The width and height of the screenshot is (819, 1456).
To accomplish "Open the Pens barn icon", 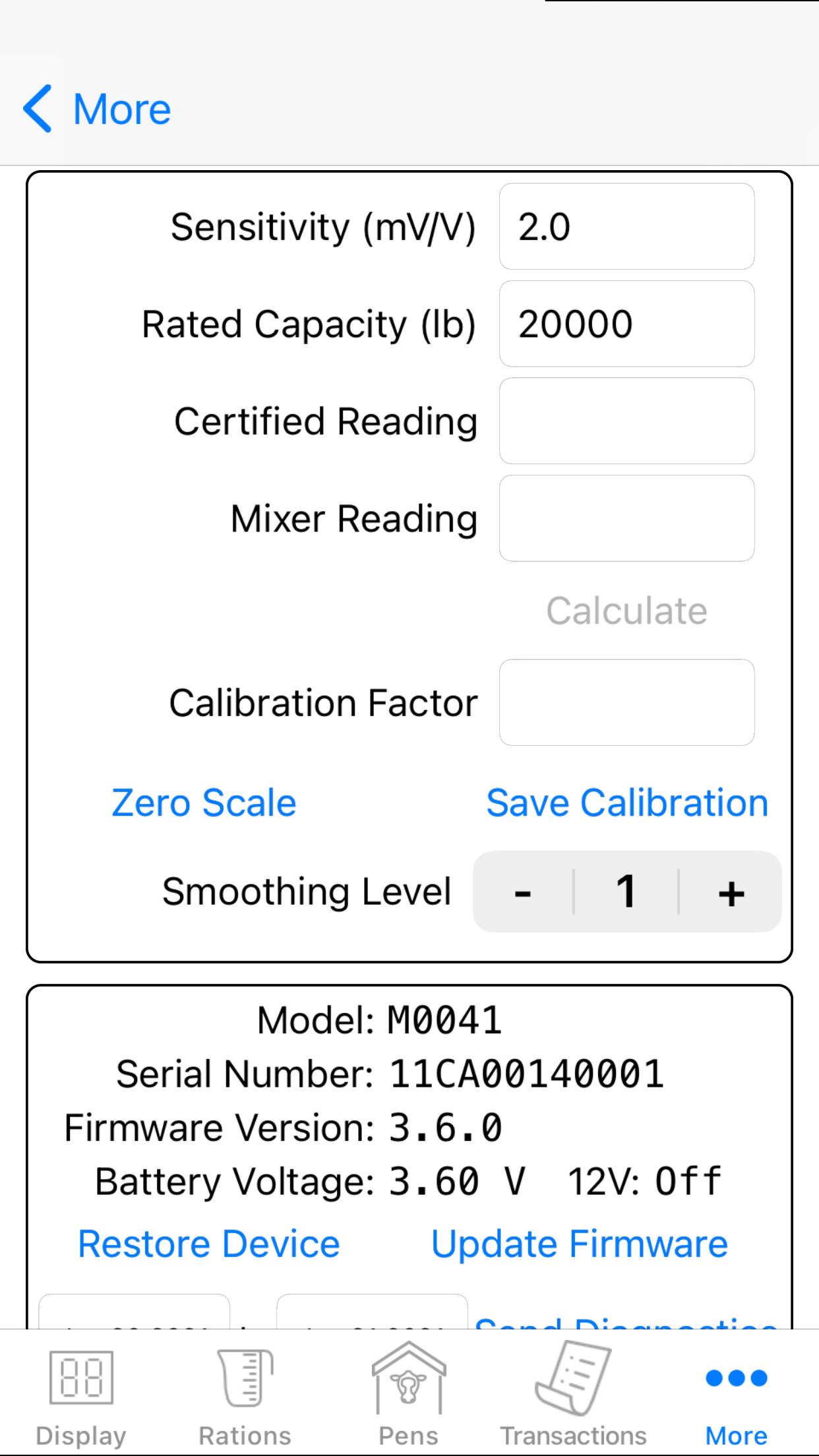I will pos(409,1378).
